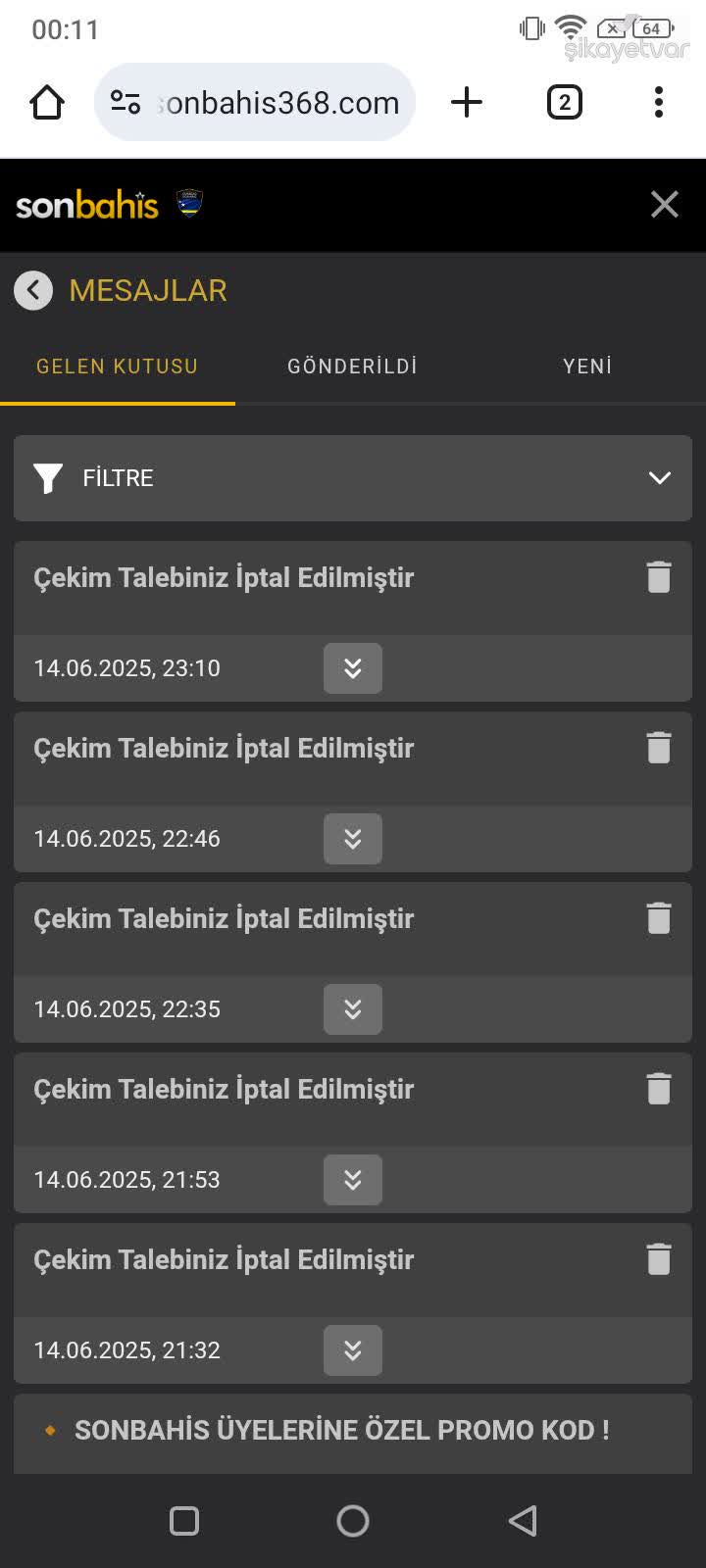Image resolution: width=706 pixels, height=1568 pixels.
Task: Go to the browser home page
Action: click(x=47, y=102)
